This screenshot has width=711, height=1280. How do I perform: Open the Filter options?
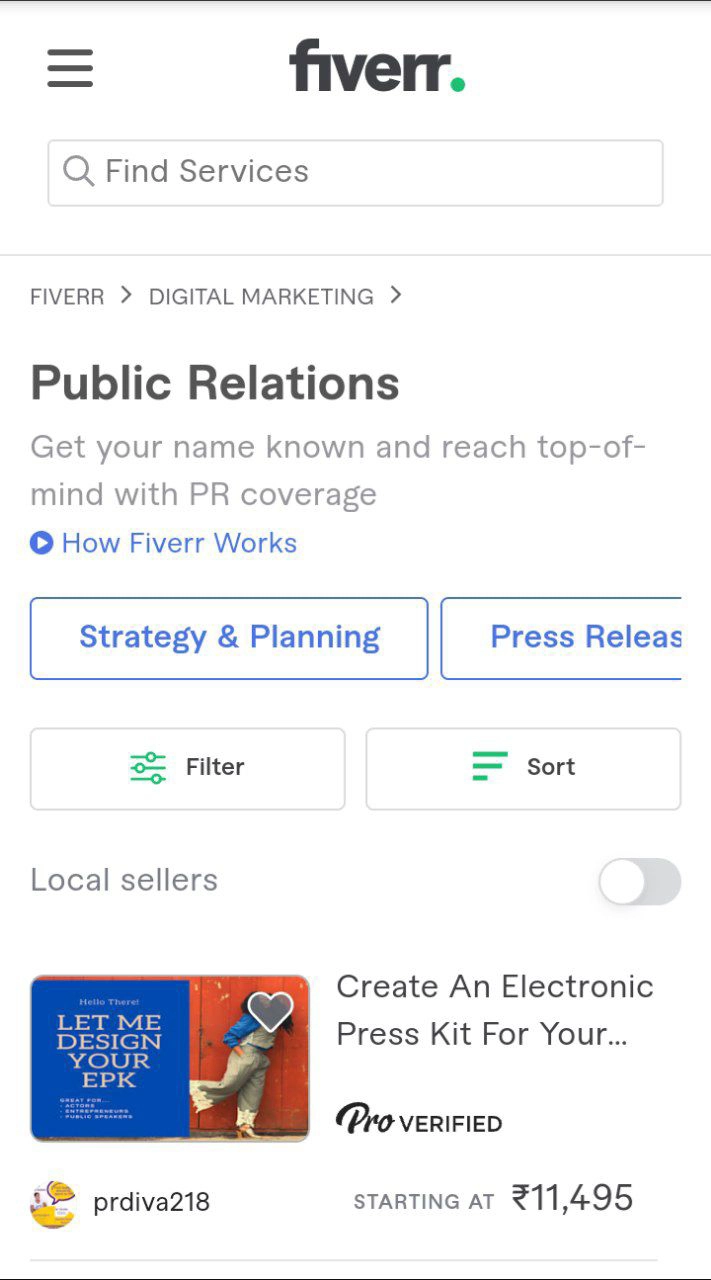tap(188, 768)
